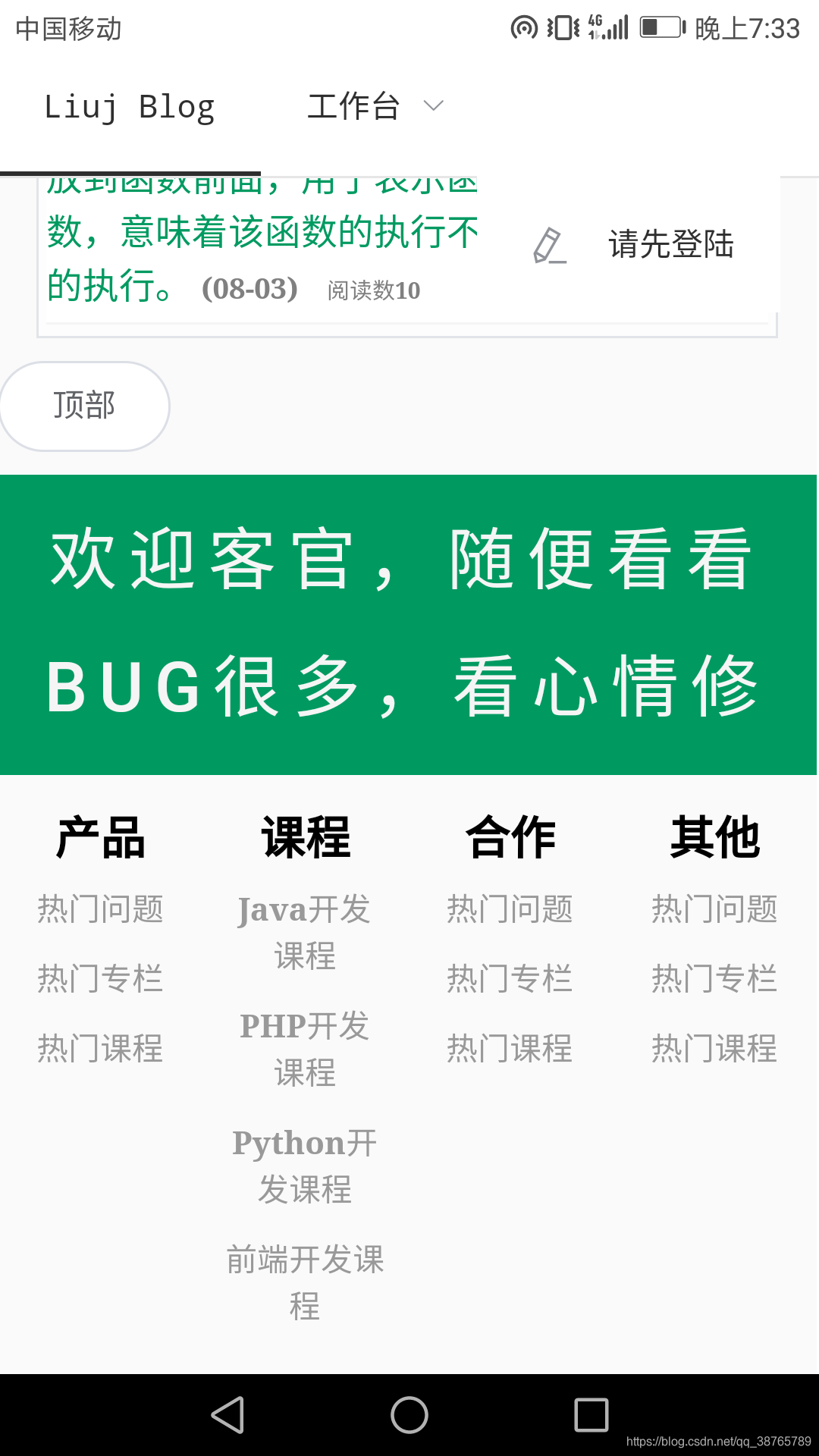Go back using system back button

[x=227, y=1415]
